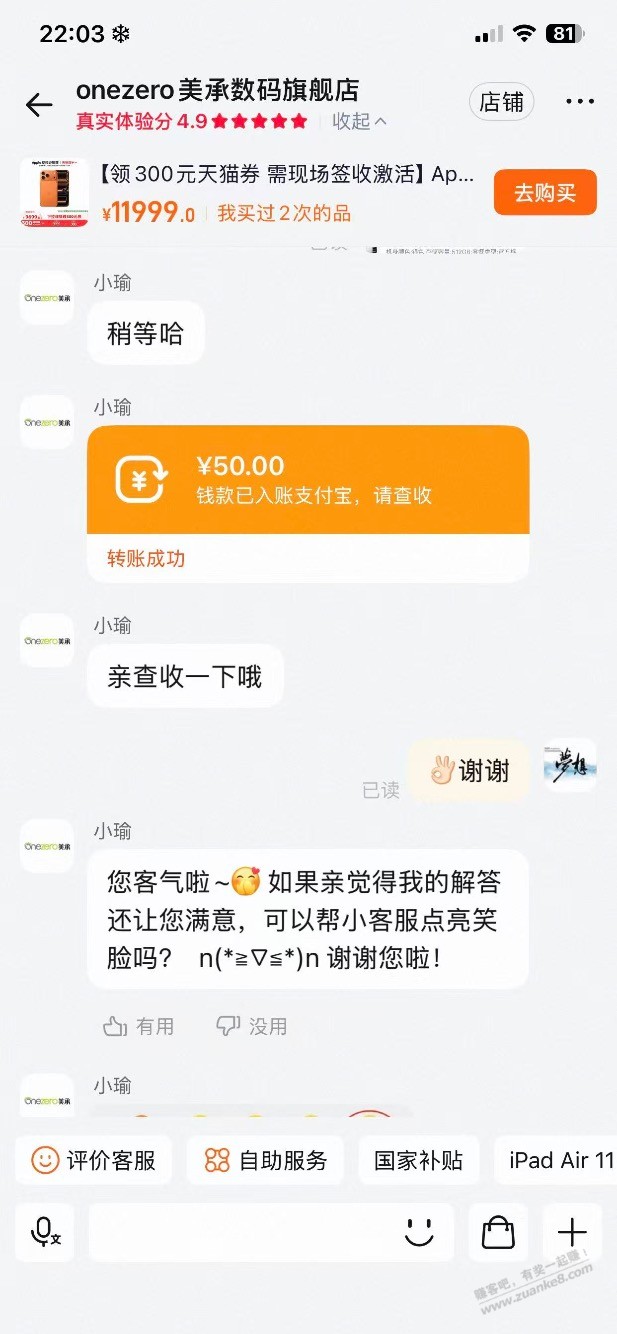The width and height of the screenshot is (617, 1334).
Task: Open the 店铺 store page
Action: [x=501, y=103]
